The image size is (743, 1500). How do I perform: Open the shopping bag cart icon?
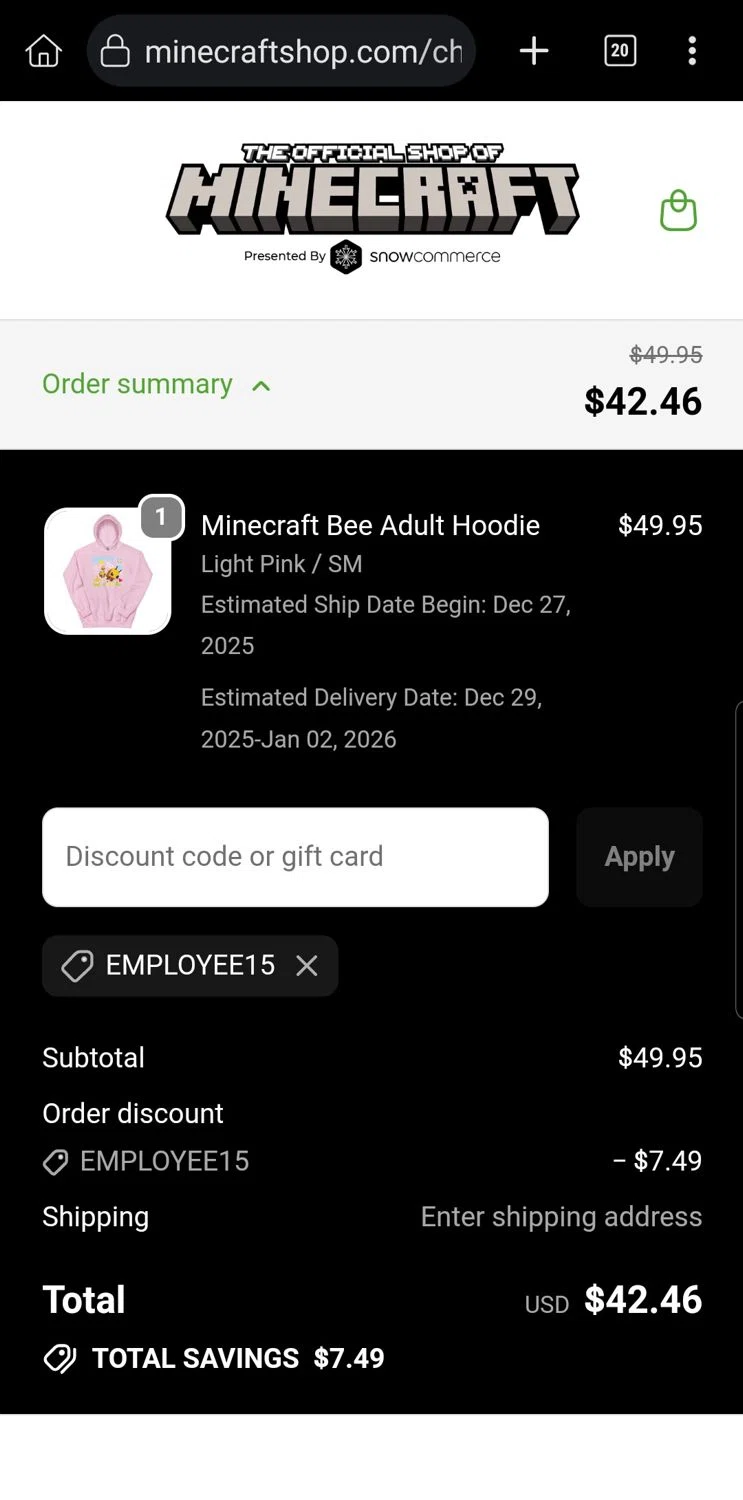678,210
